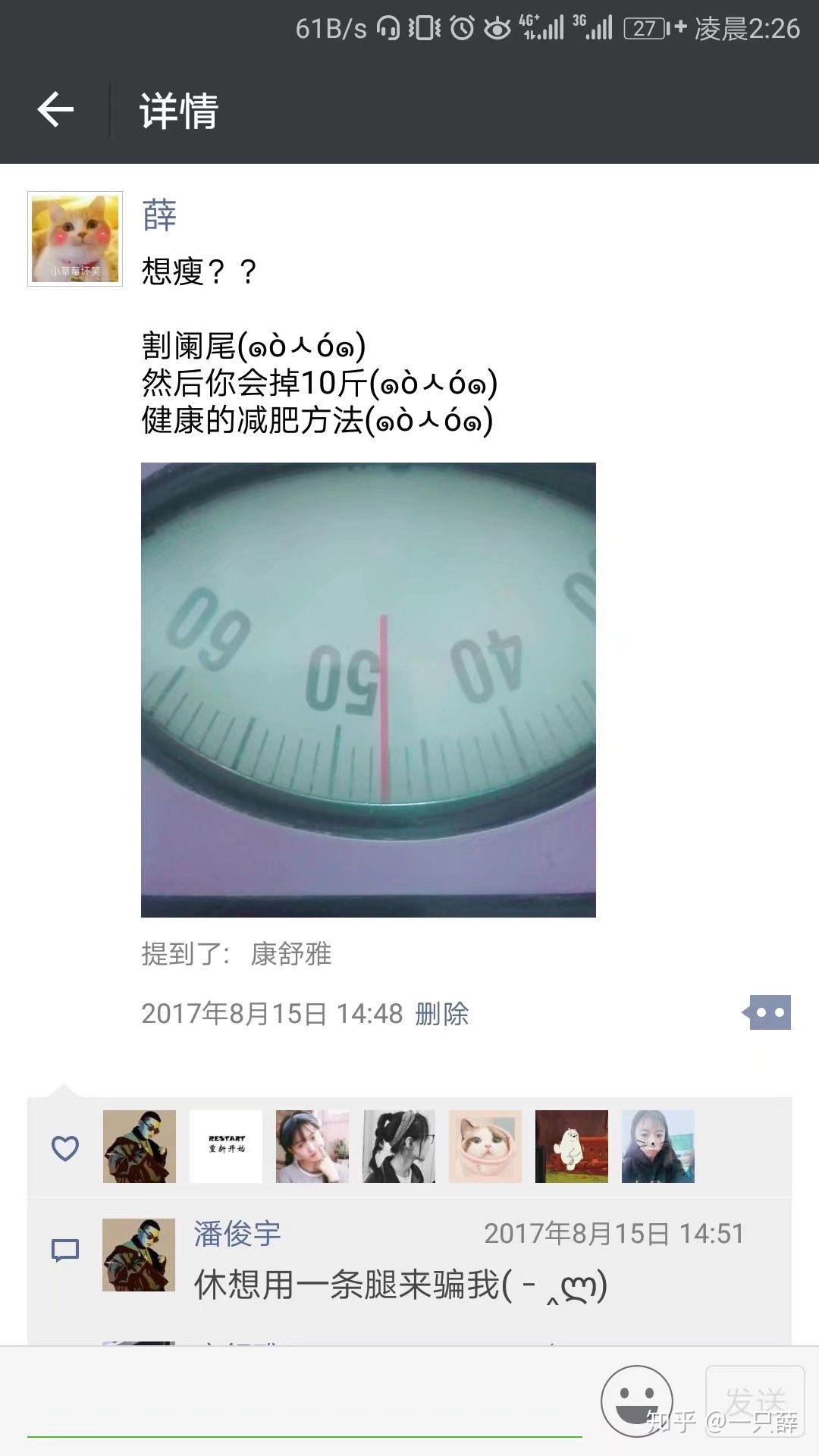Open the like and comment popup button
Screen dimensions: 819x1456
(769, 1012)
